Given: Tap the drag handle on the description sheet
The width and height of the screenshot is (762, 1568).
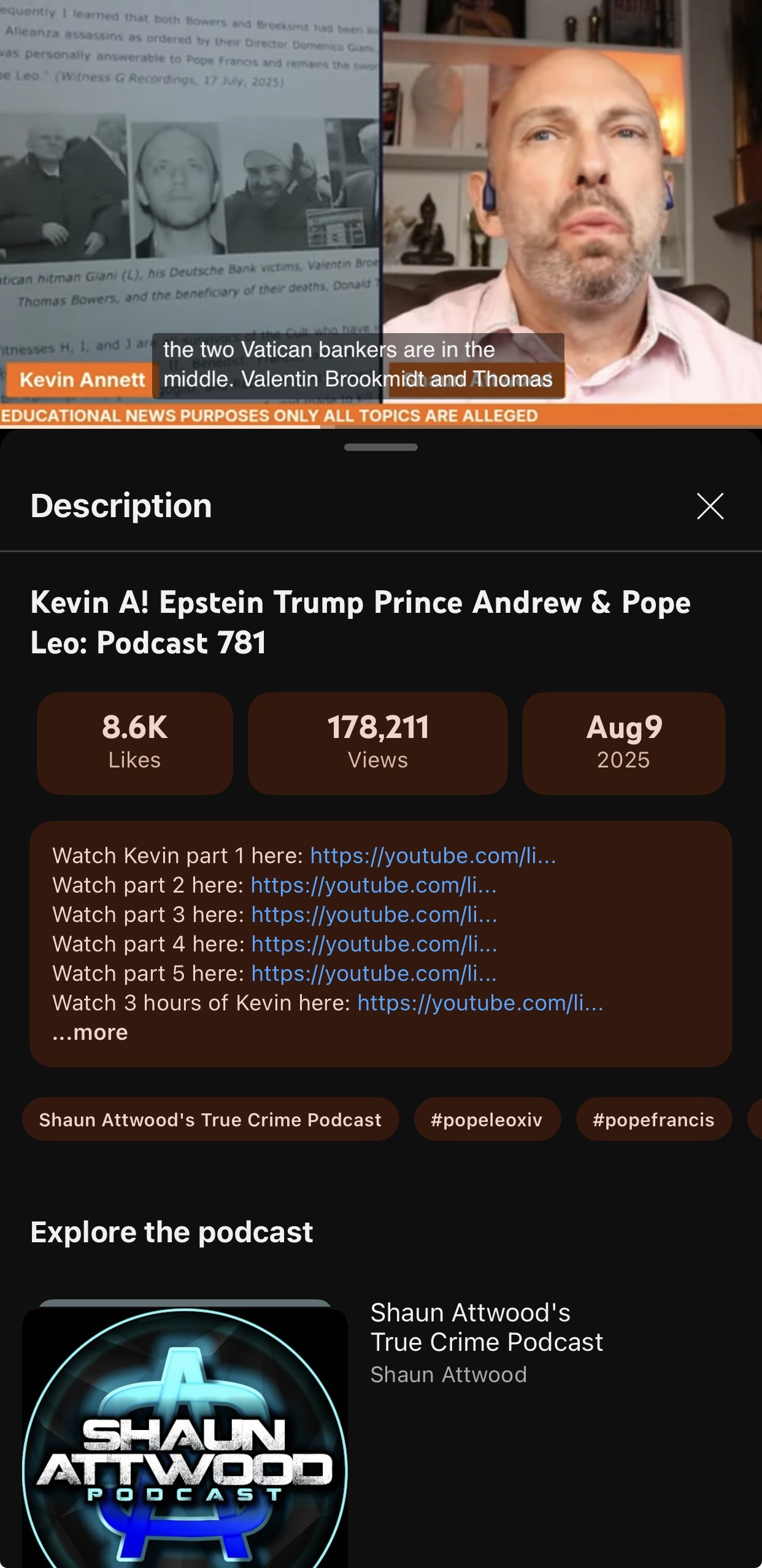Looking at the screenshot, I should click(x=380, y=447).
